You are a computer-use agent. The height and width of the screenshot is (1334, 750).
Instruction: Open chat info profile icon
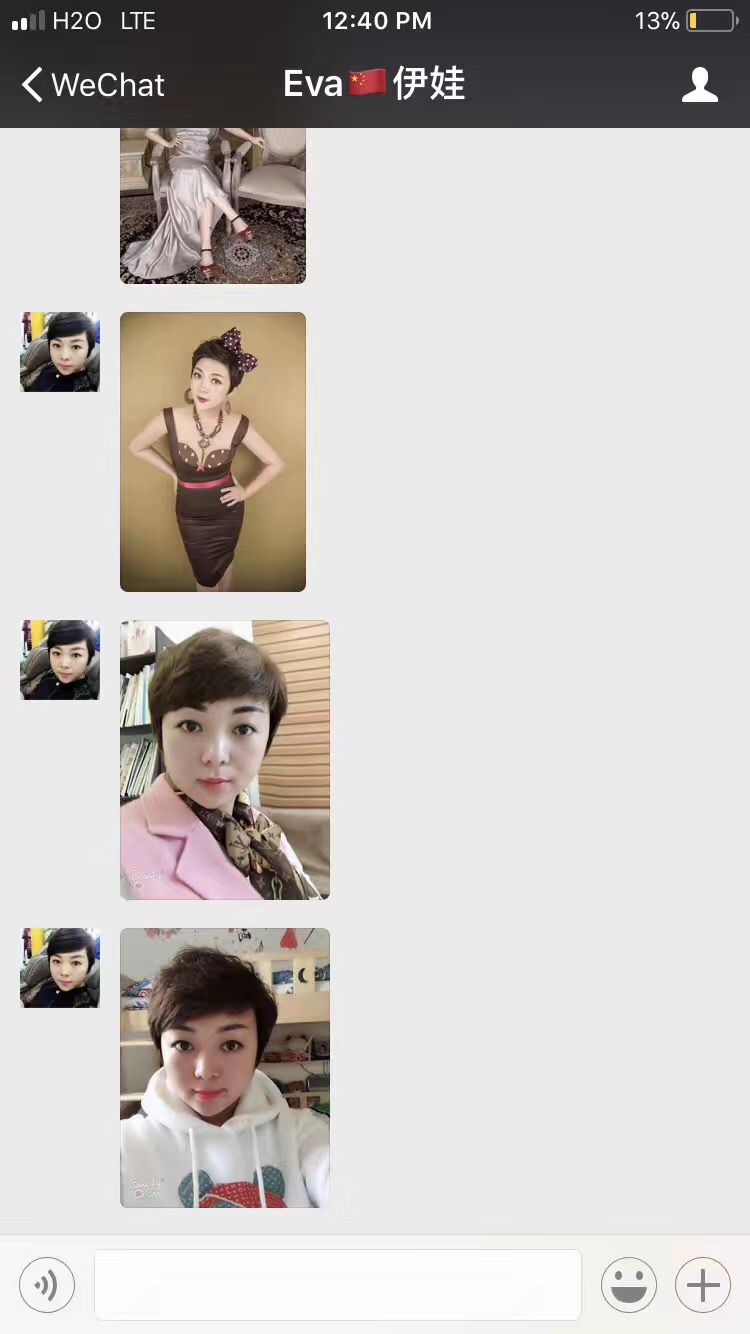click(699, 85)
